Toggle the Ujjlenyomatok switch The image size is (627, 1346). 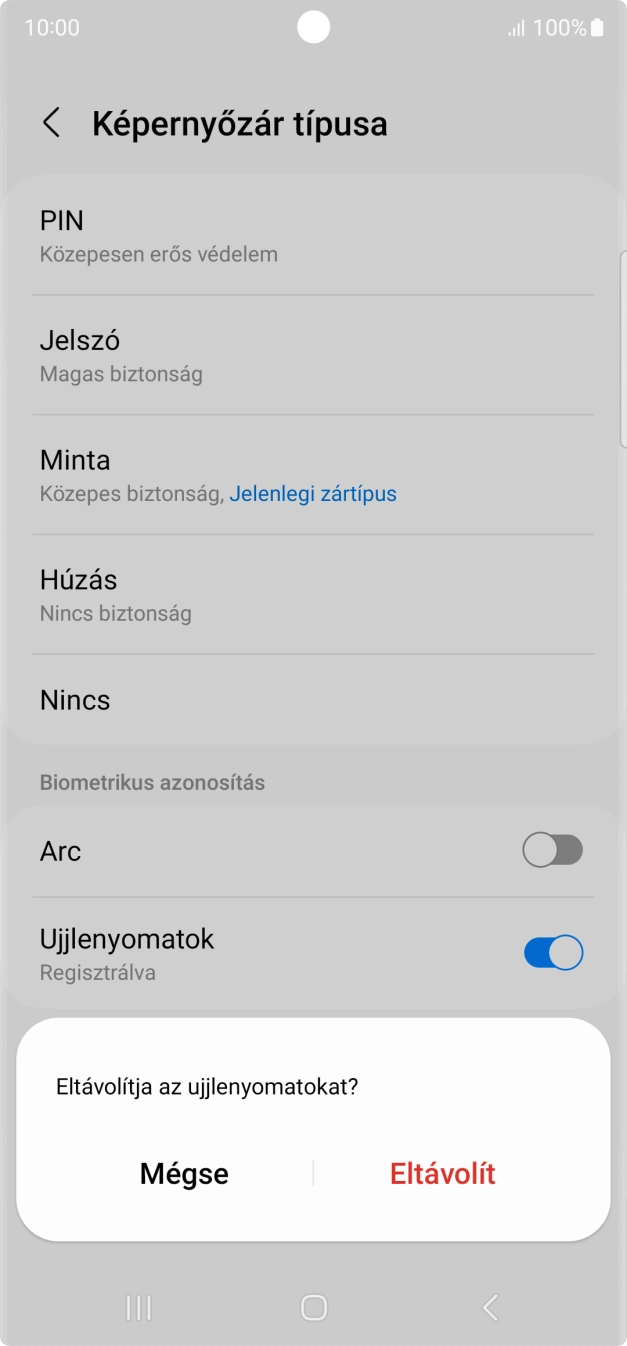click(552, 953)
